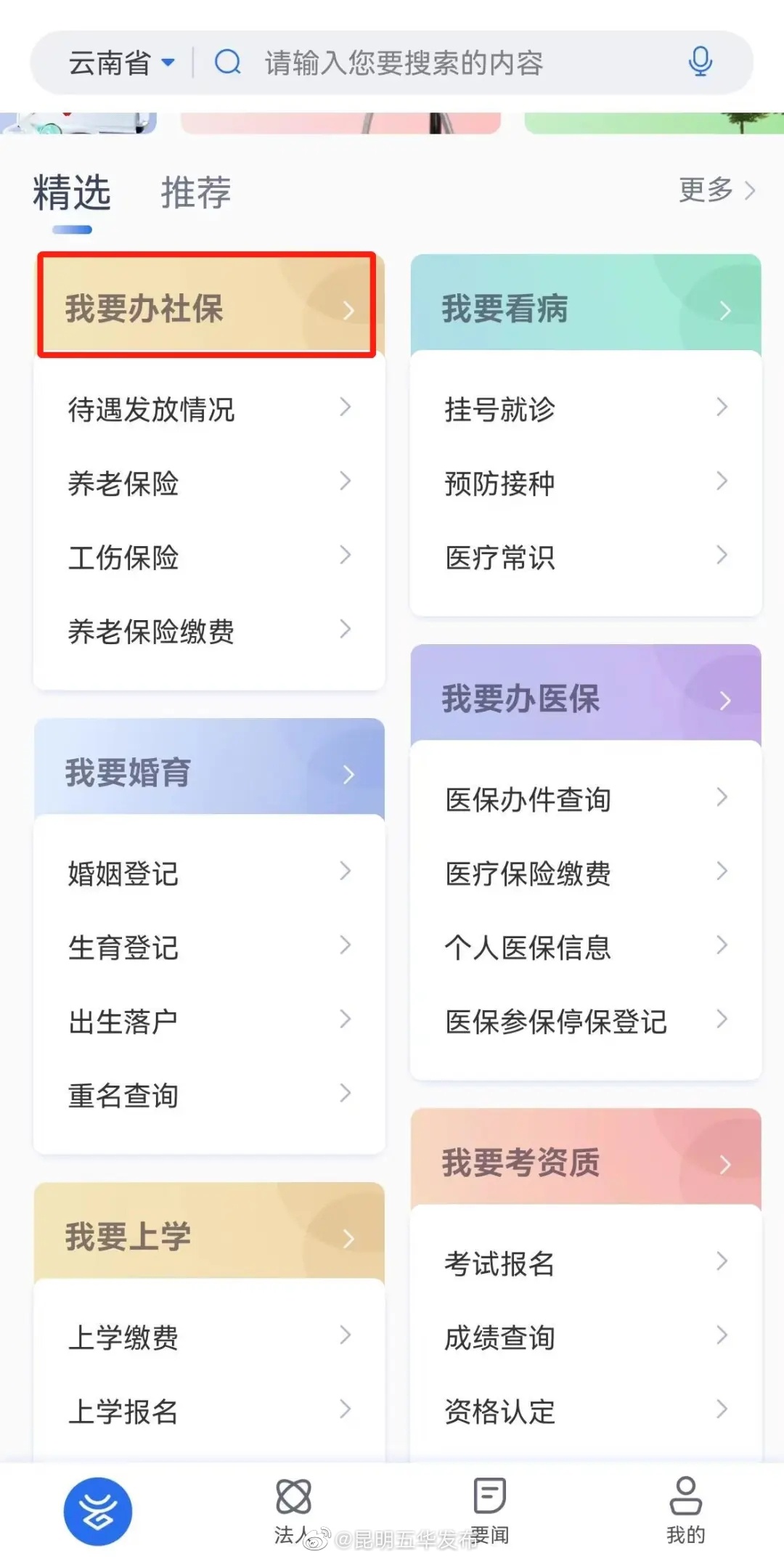784x1559 pixels.
Task: Open 挂号就诊 under 我要看病
Action: tap(499, 409)
